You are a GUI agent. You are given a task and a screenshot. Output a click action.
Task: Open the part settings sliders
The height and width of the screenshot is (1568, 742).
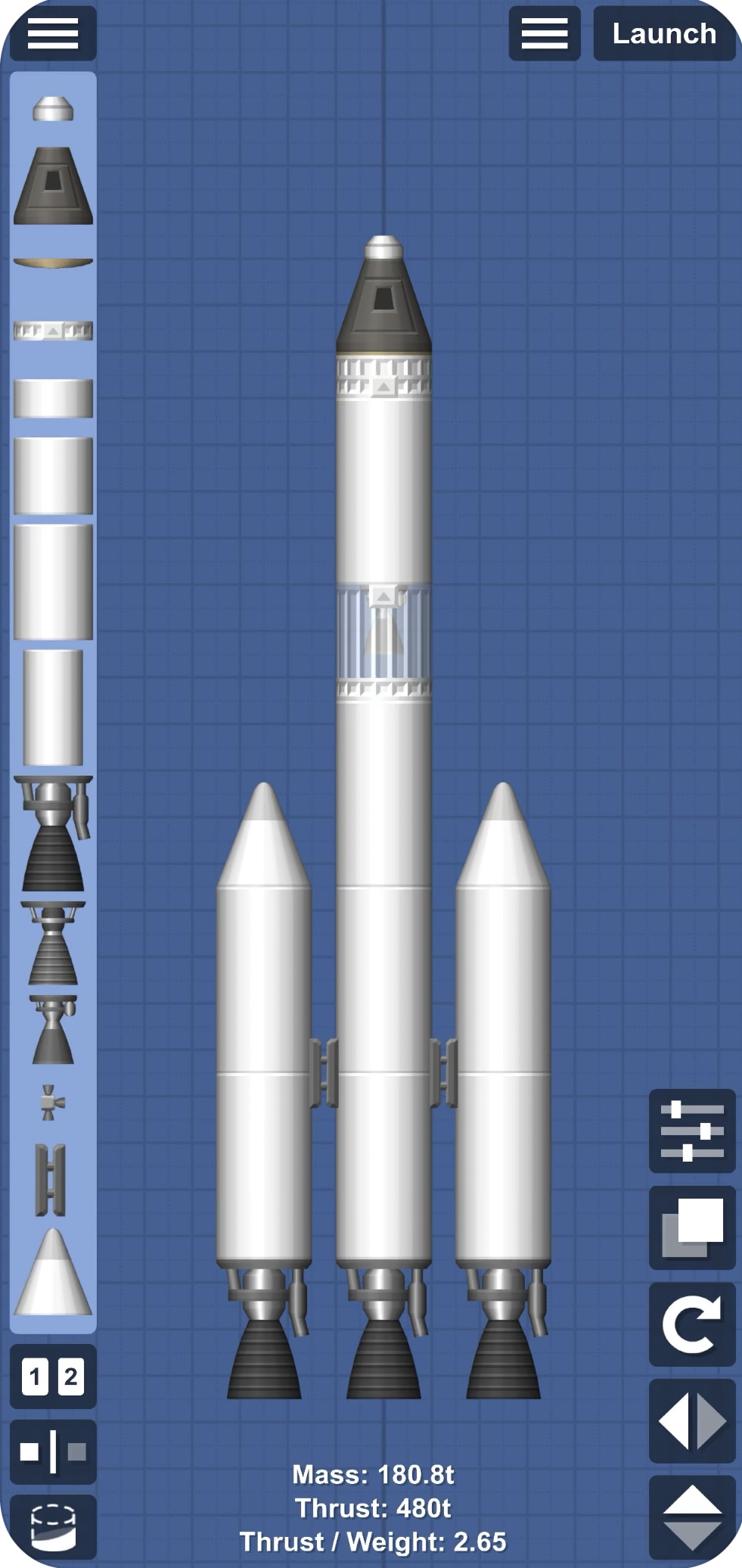[x=691, y=1131]
